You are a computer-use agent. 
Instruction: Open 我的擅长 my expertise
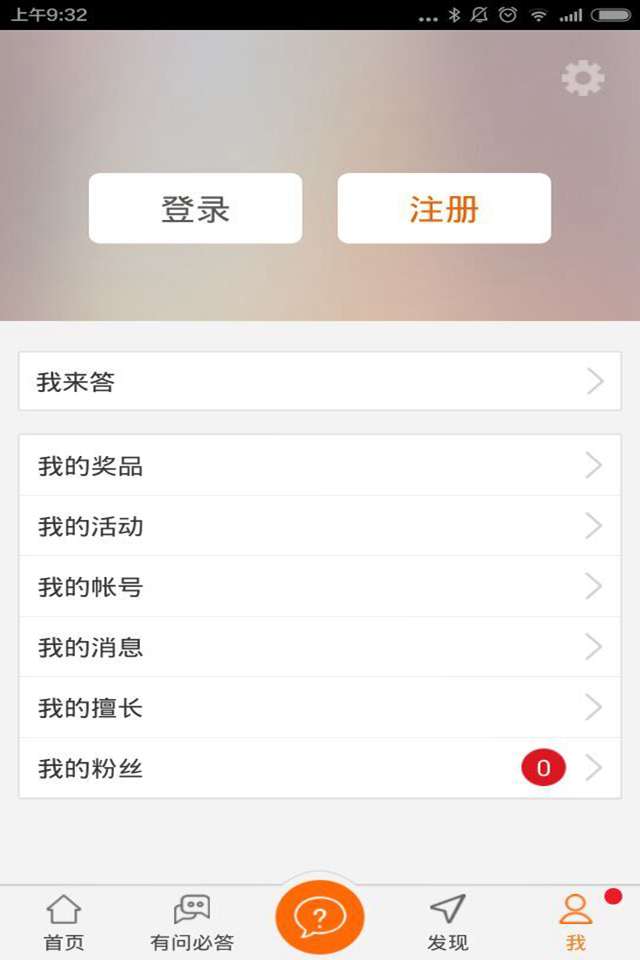[x=320, y=708]
